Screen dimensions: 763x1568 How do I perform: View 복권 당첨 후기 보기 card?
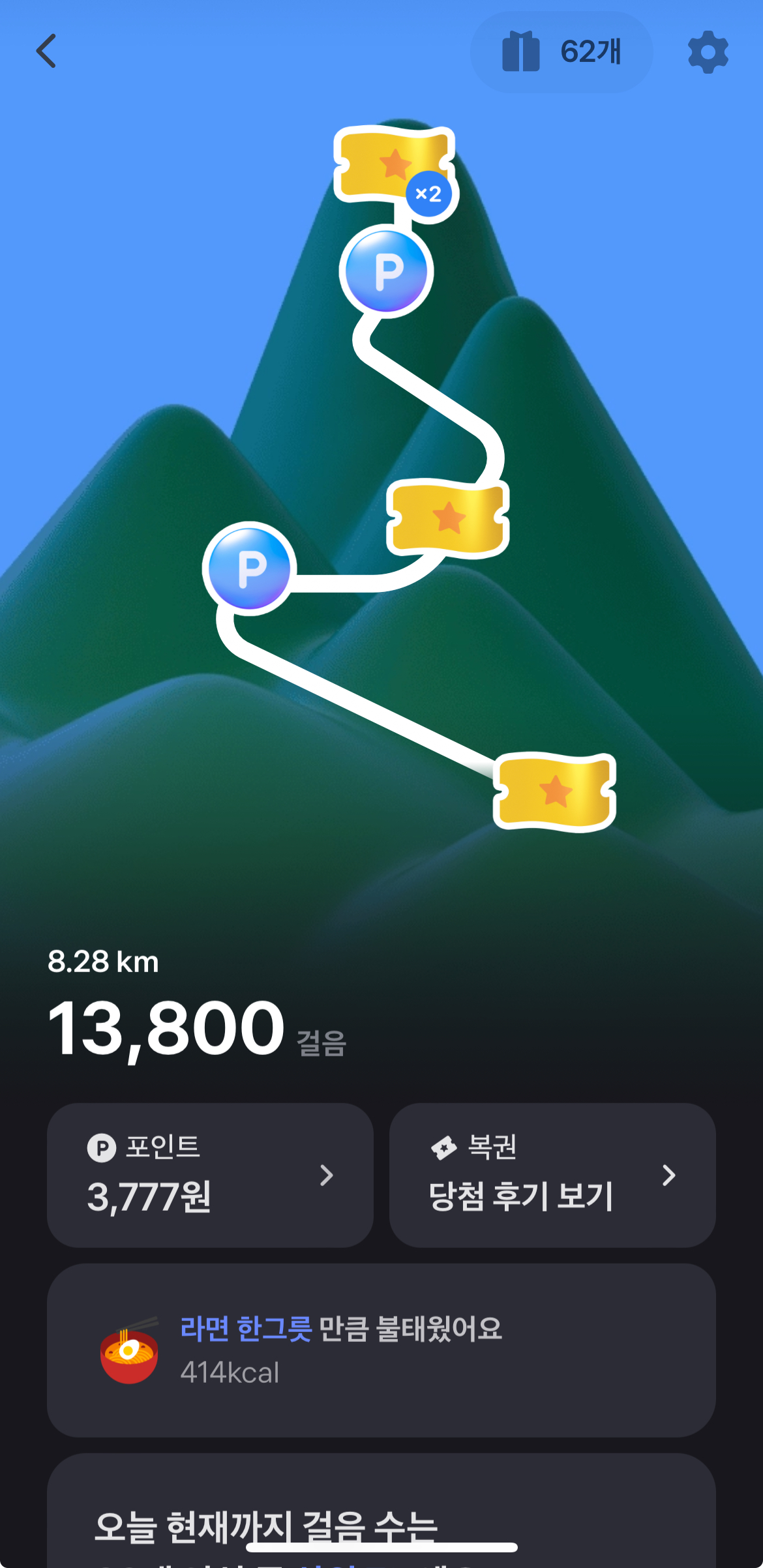(552, 1175)
